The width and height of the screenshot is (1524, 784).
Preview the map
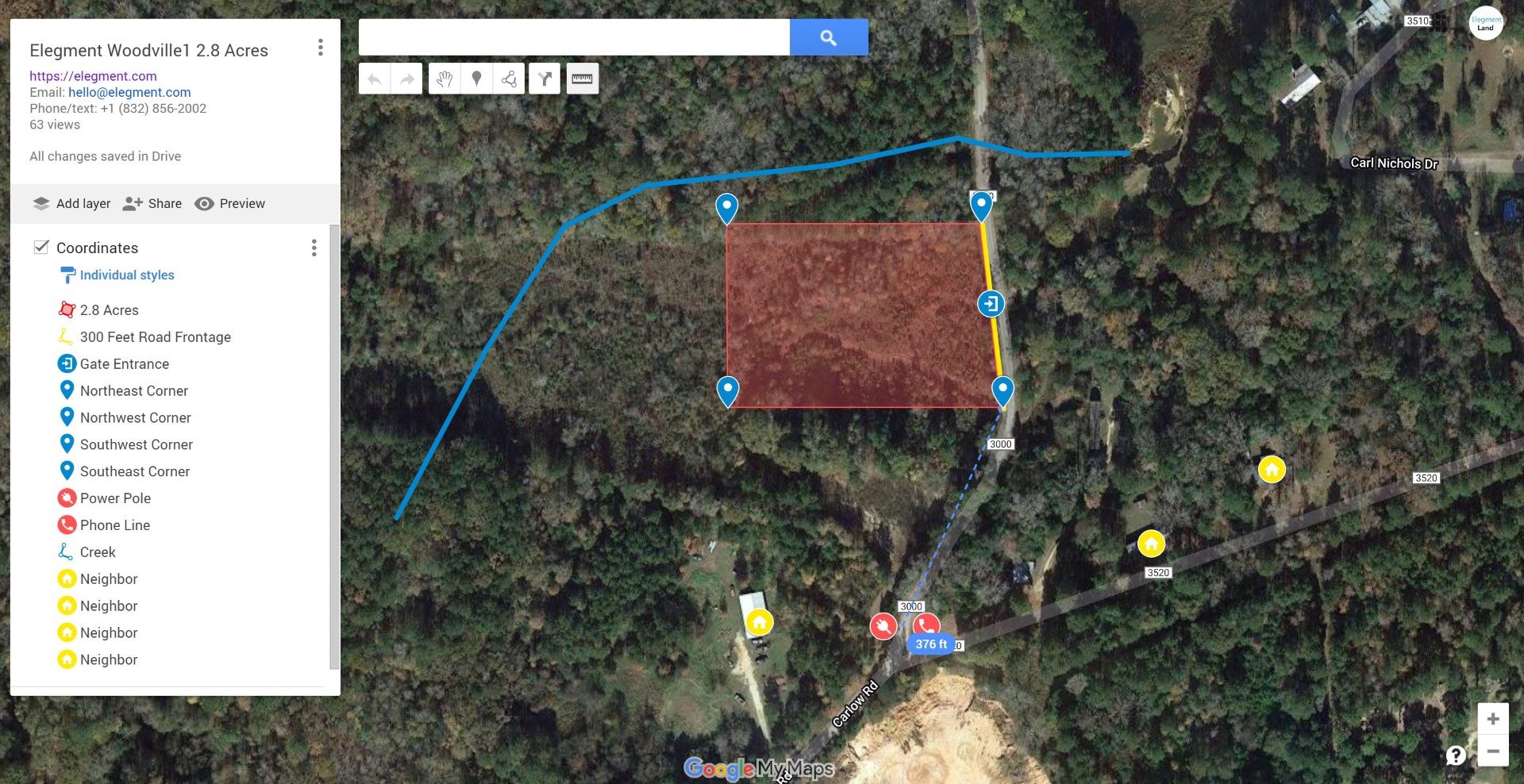click(x=230, y=204)
